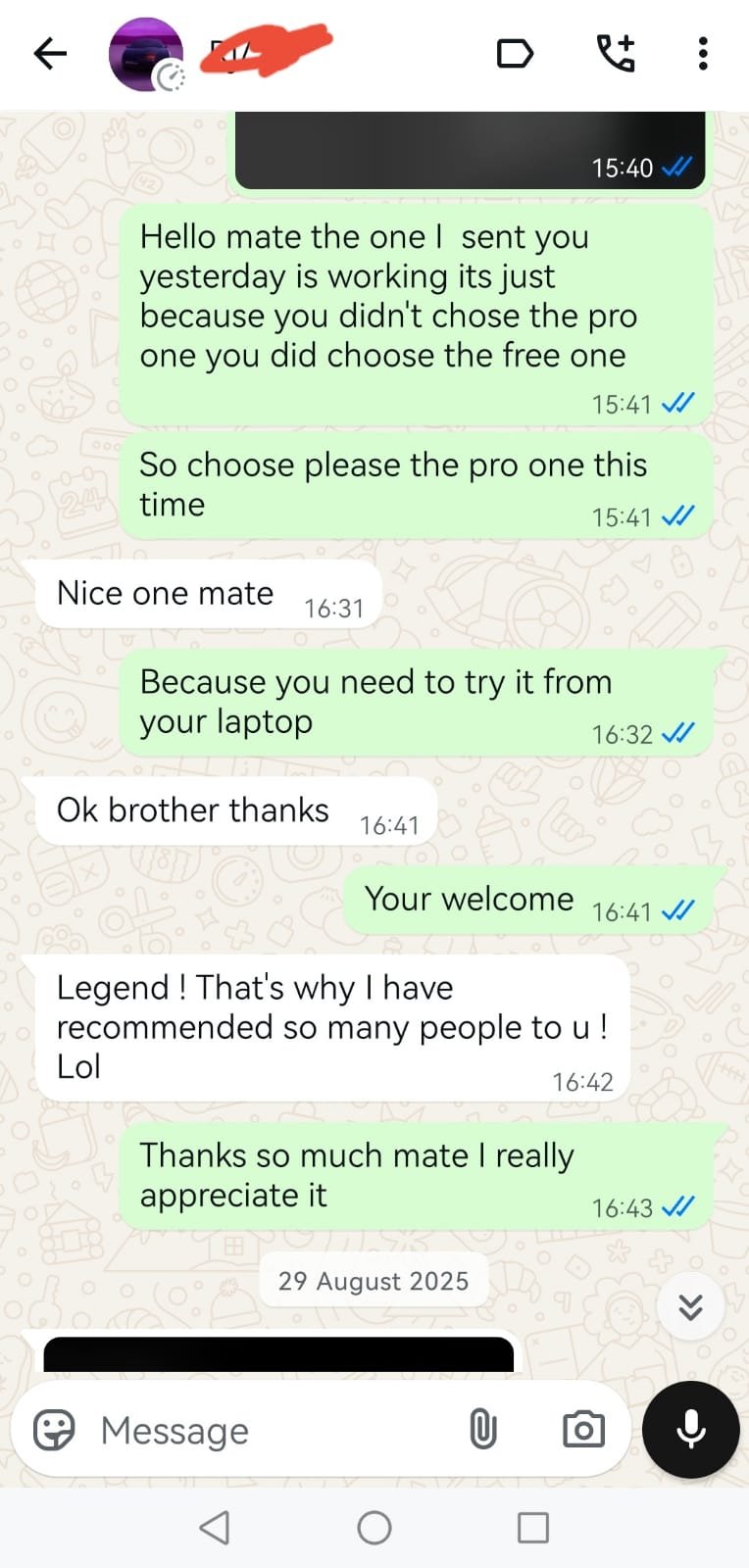
Task: Start a call with this contact
Action: coord(617,53)
